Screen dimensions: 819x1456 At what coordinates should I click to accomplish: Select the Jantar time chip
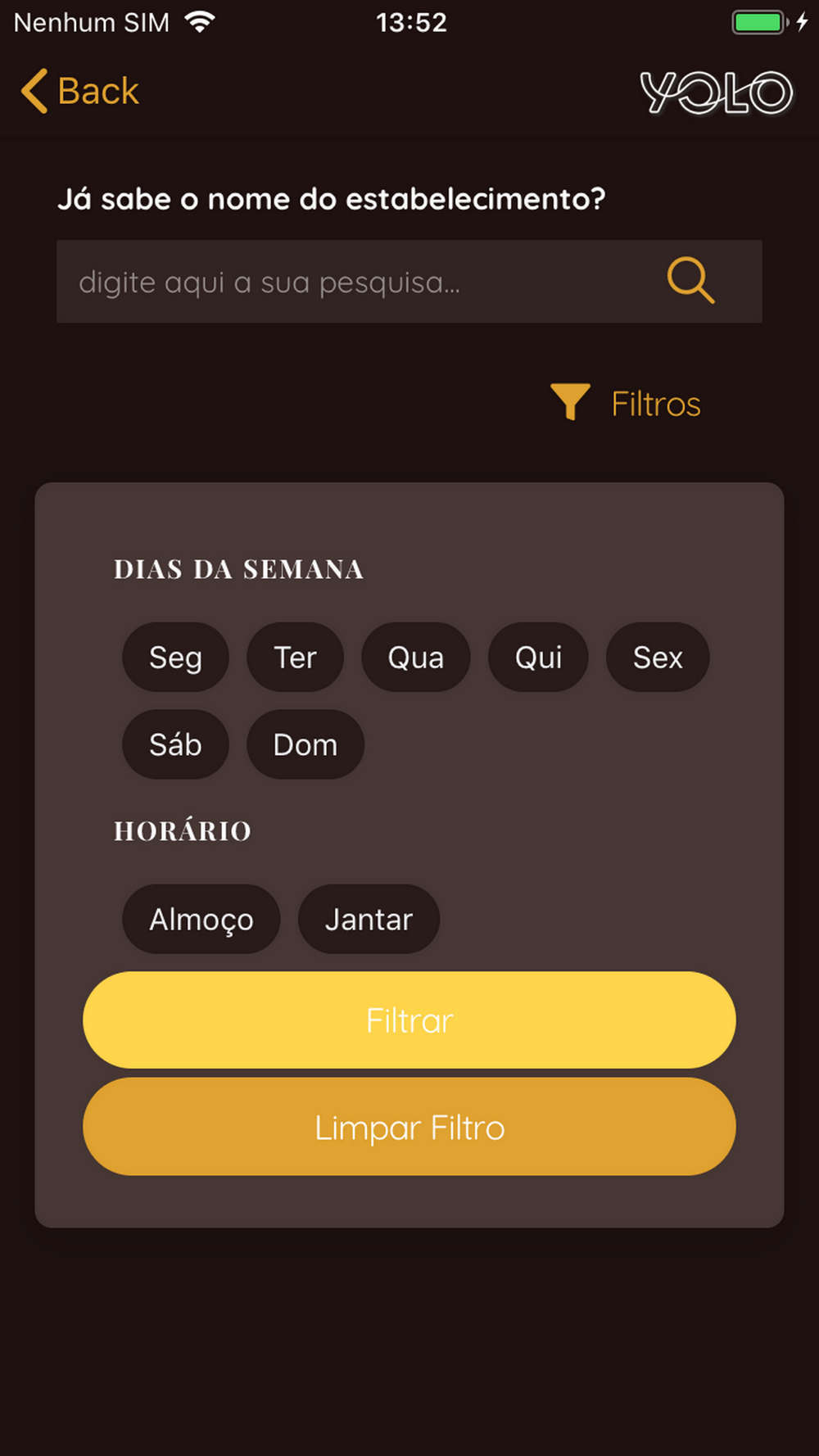click(x=369, y=919)
